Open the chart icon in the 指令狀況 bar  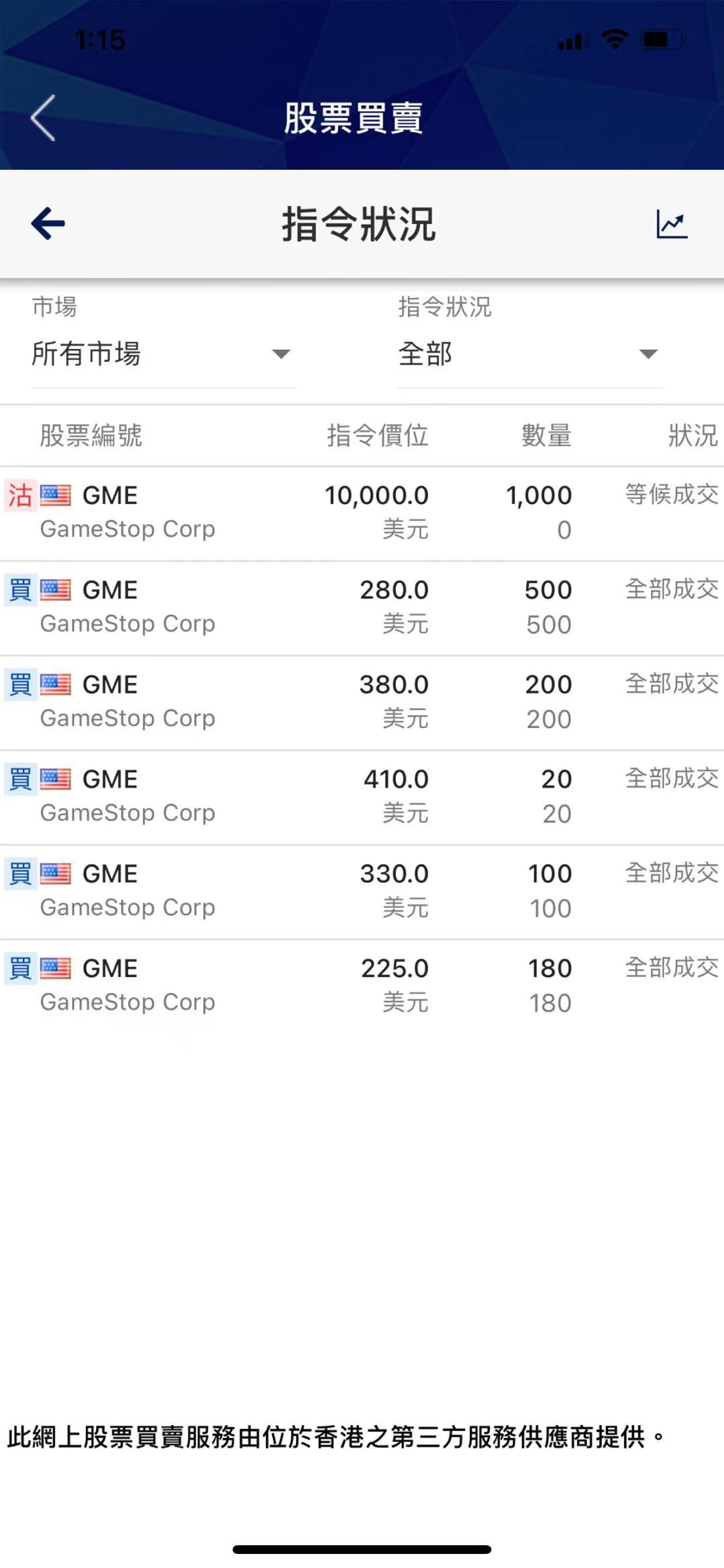coord(672,224)
